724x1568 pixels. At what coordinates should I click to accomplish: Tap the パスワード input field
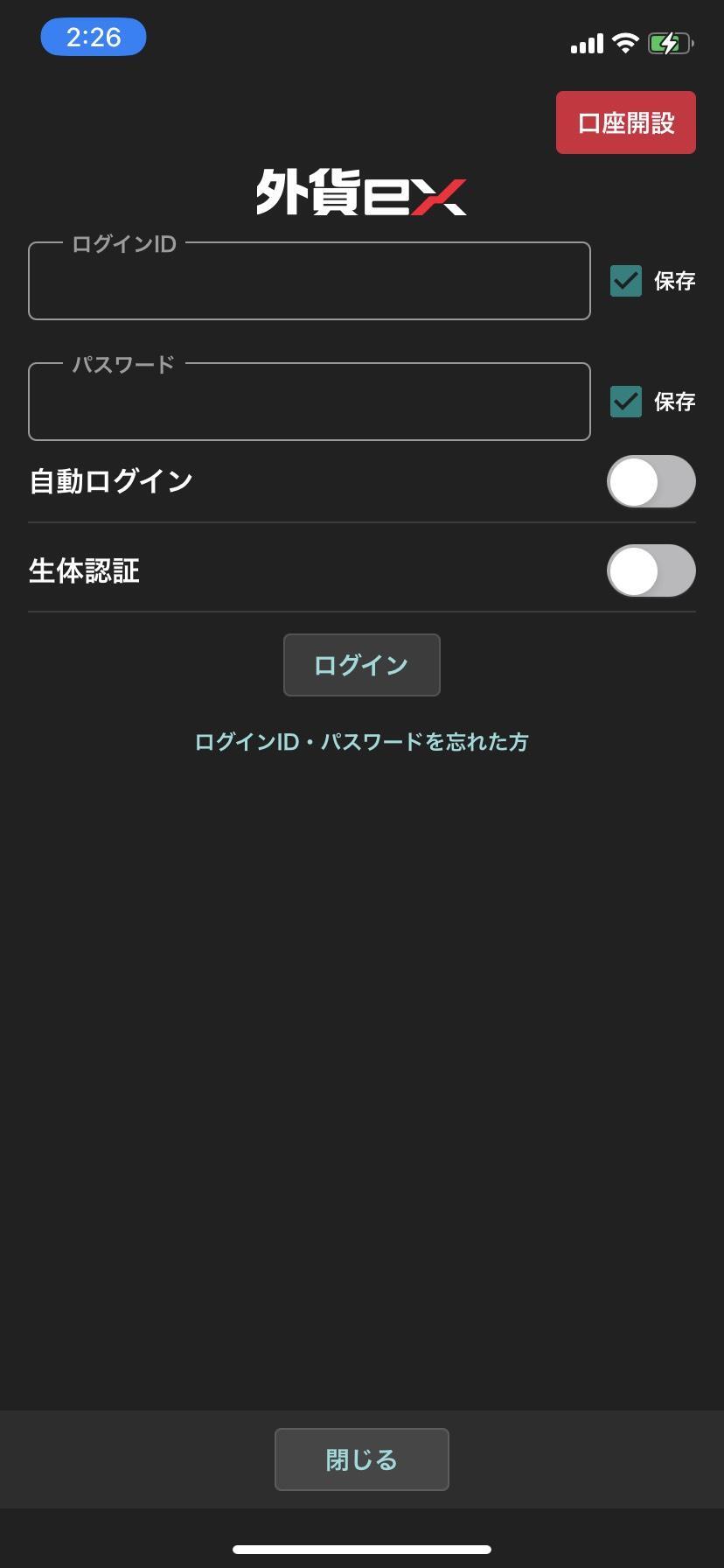tap(310, 401)
